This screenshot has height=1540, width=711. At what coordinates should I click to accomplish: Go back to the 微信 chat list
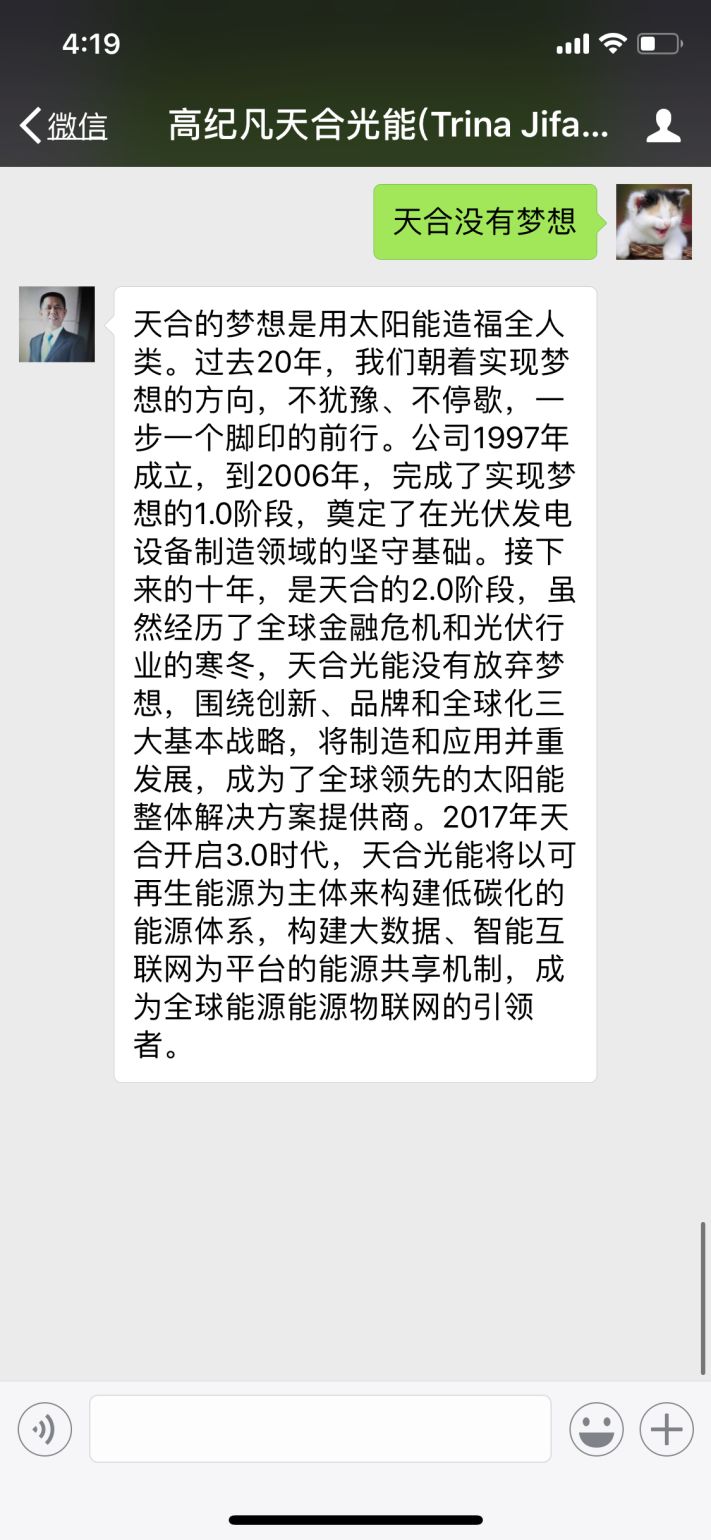[x=62, y=126]
